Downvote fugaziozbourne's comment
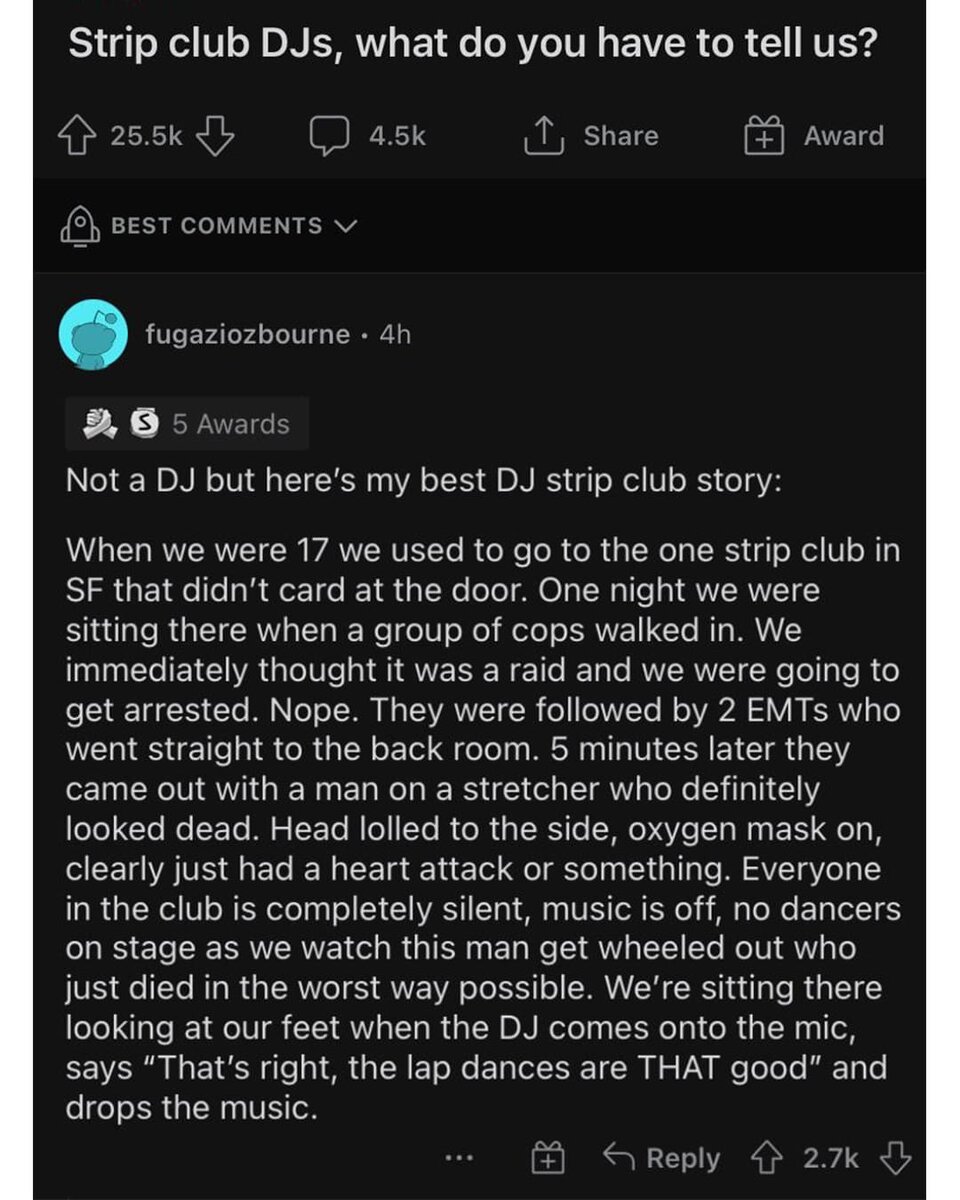 pyautogui.click(x=894, y=1158)
